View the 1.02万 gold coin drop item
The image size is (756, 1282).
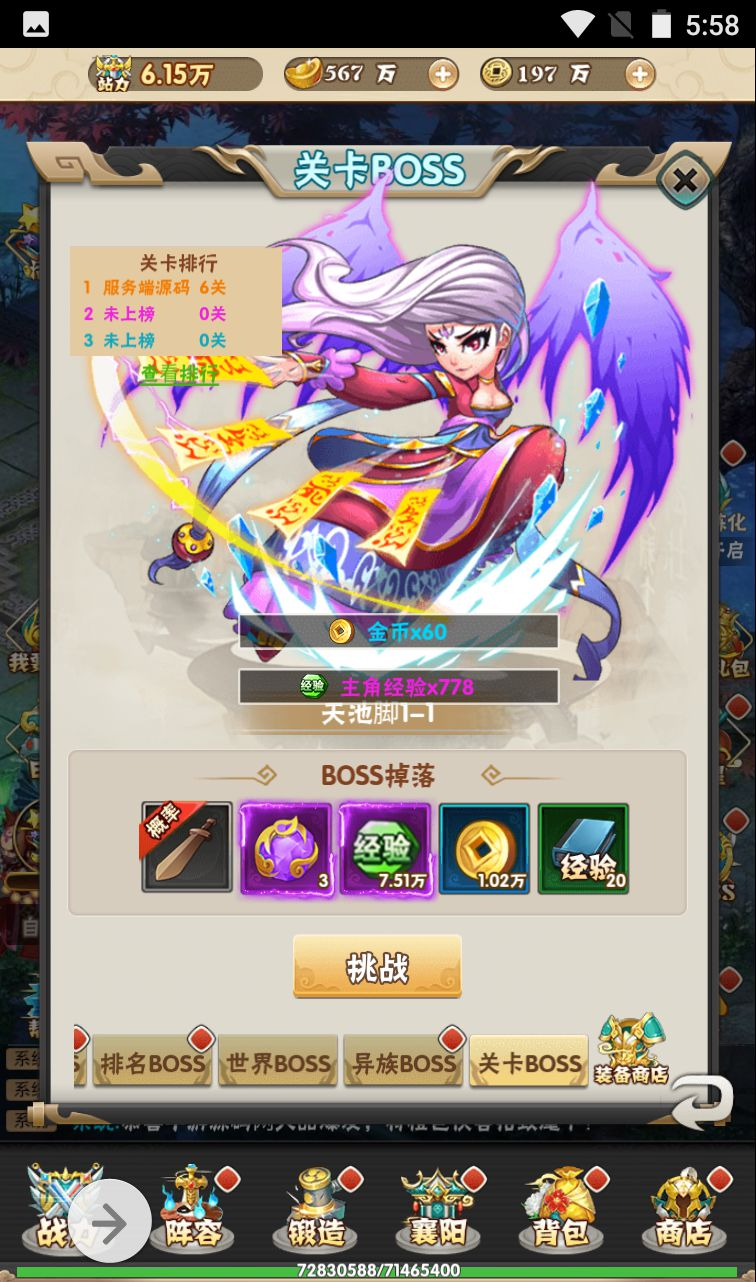(x=484, y=847)
